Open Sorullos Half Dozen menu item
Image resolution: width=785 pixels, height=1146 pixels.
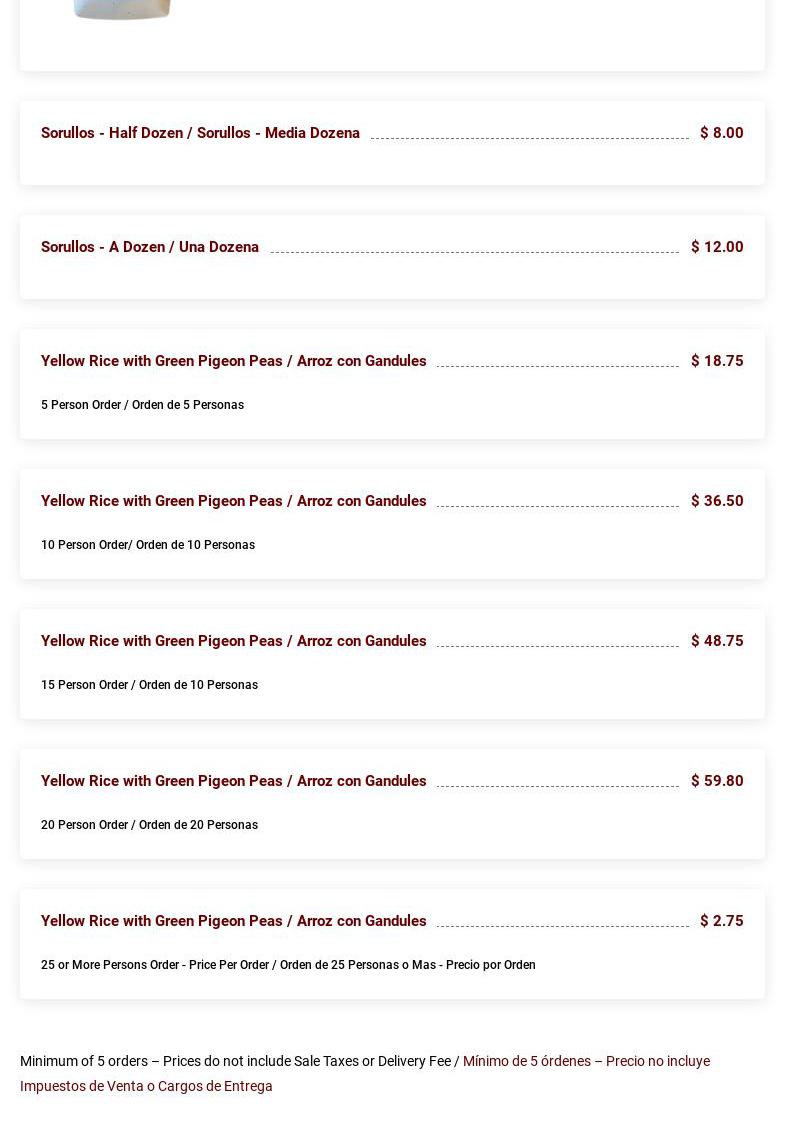[x=200, y=133]
